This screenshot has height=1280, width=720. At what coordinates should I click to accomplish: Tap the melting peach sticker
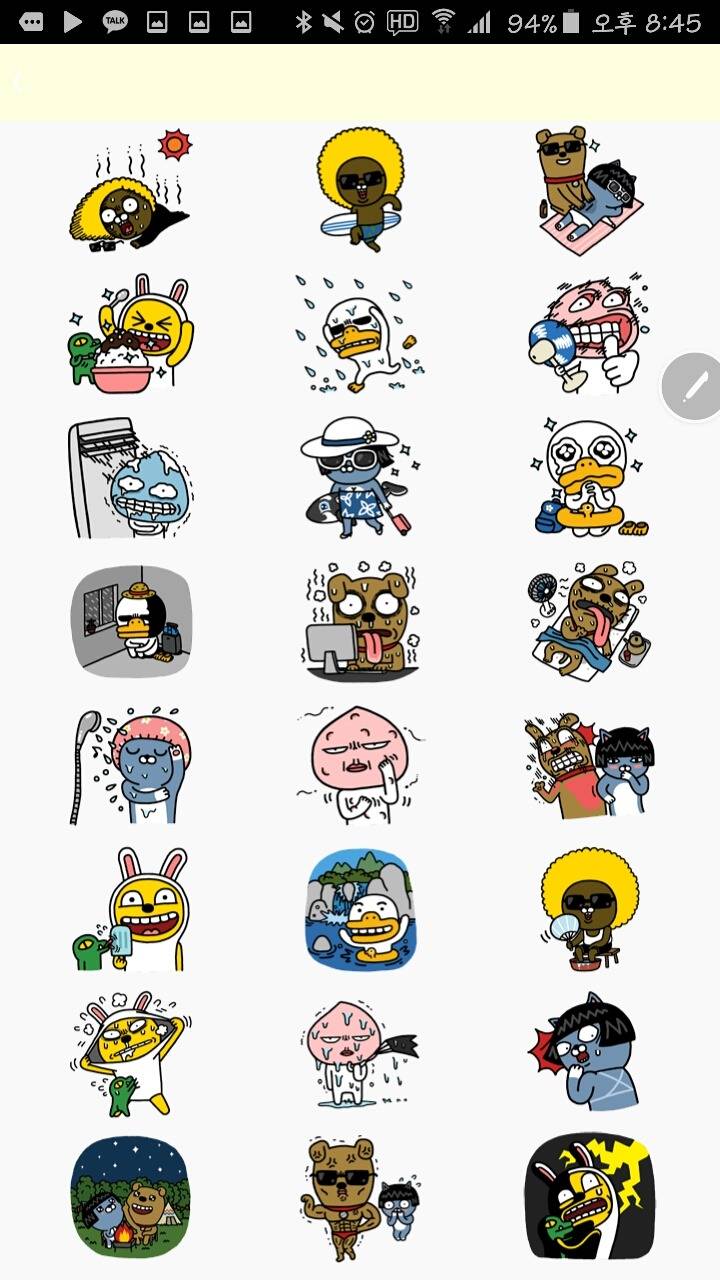360,1052
